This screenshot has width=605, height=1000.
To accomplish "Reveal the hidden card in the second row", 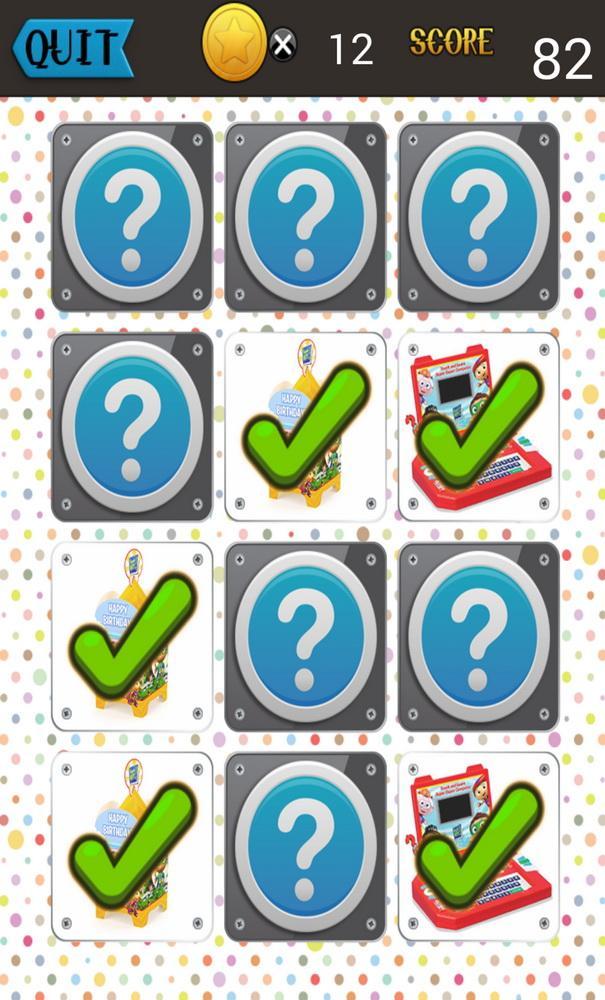I will click(132, 426).
